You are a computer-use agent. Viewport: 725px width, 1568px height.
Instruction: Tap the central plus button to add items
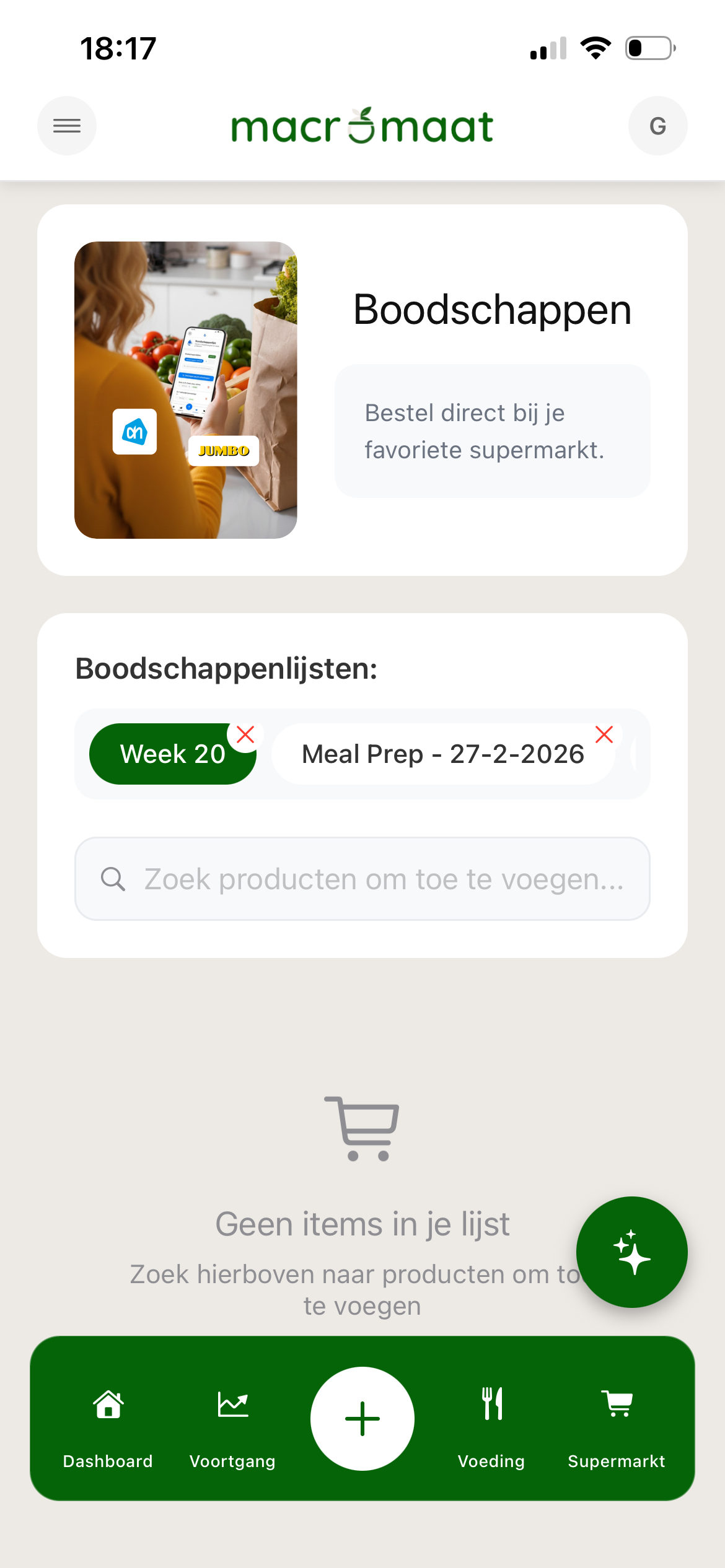coord(362,1418)
